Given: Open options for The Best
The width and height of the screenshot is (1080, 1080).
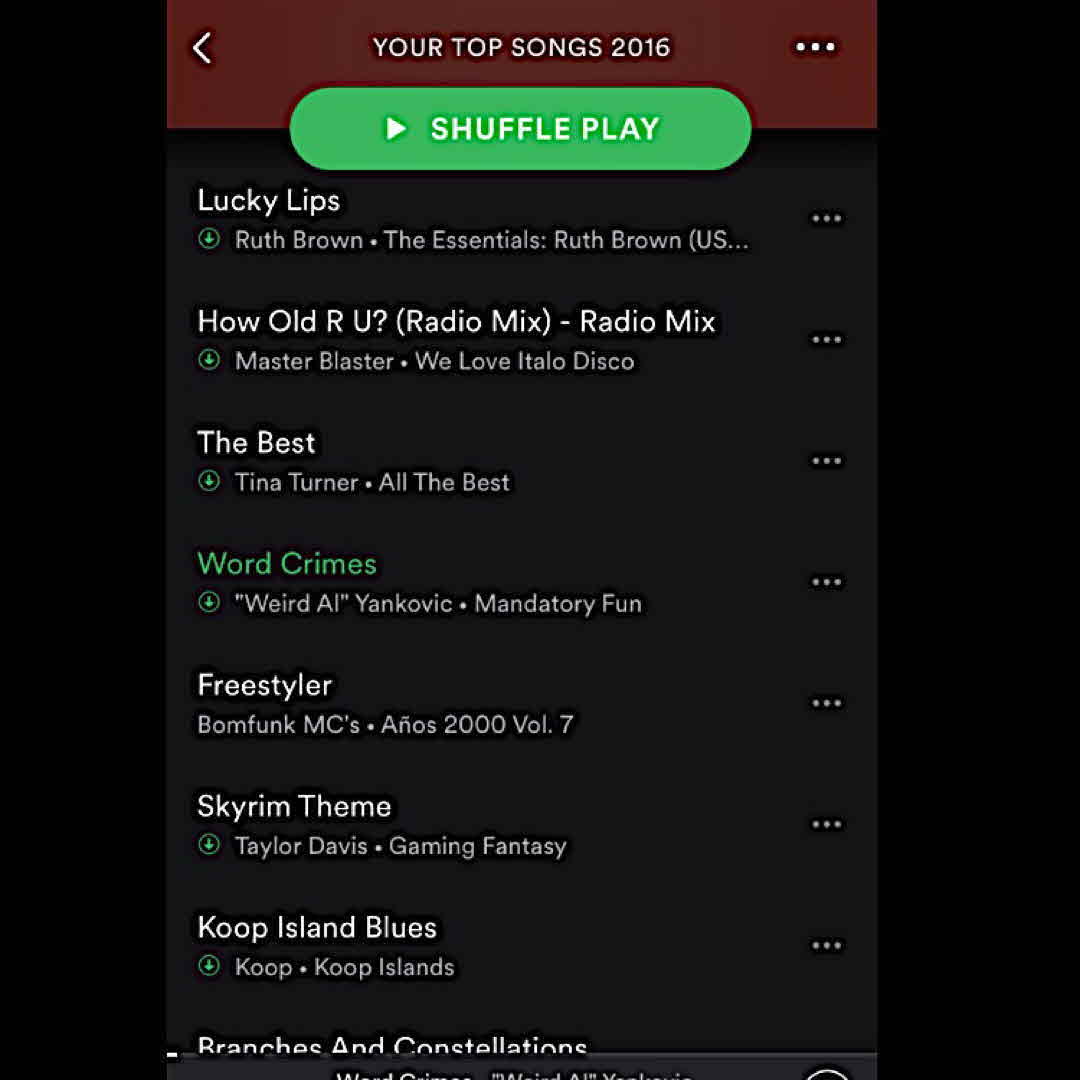Looking at the screenshot, I should point(826,461).
